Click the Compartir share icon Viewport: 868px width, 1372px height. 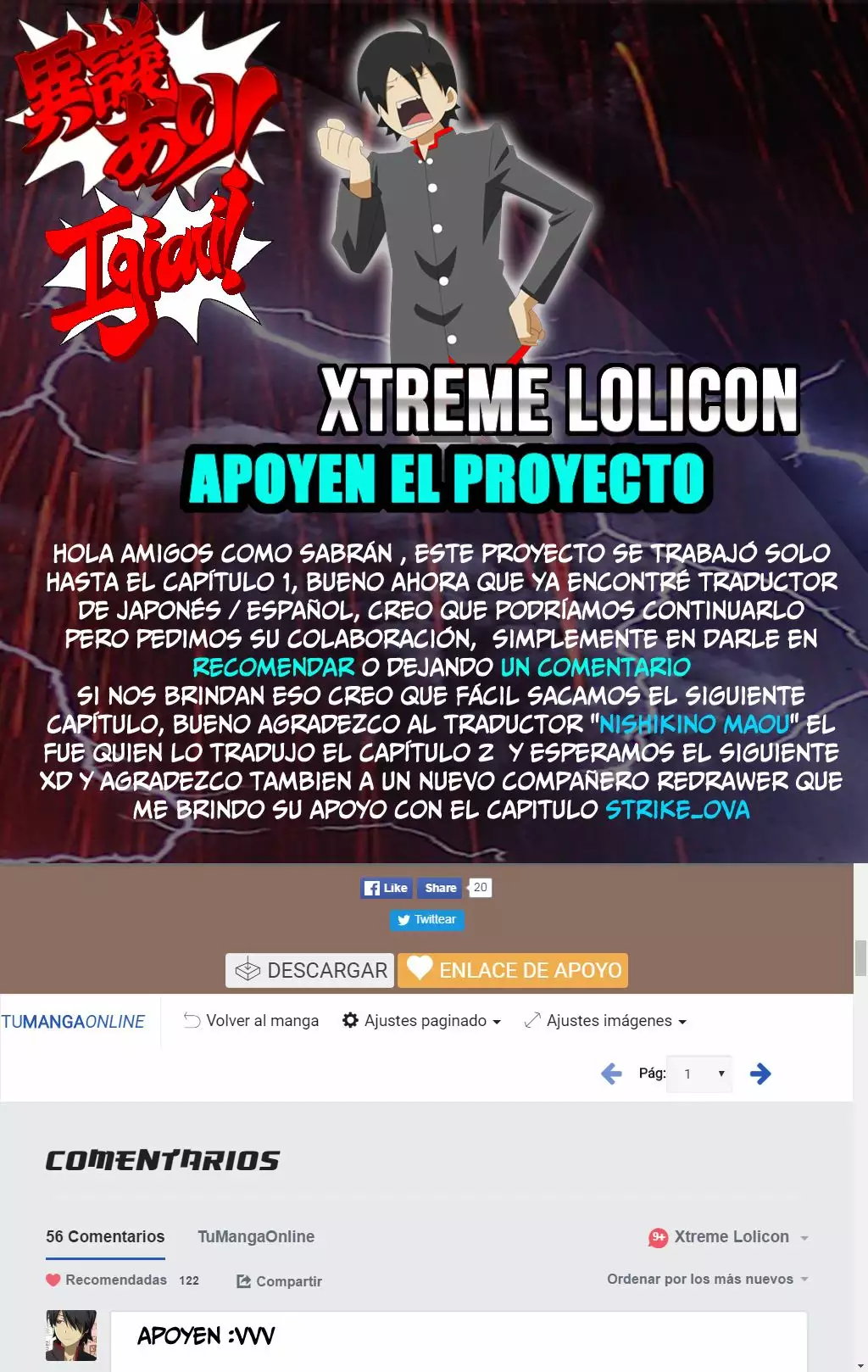(x=244, y=1280)
